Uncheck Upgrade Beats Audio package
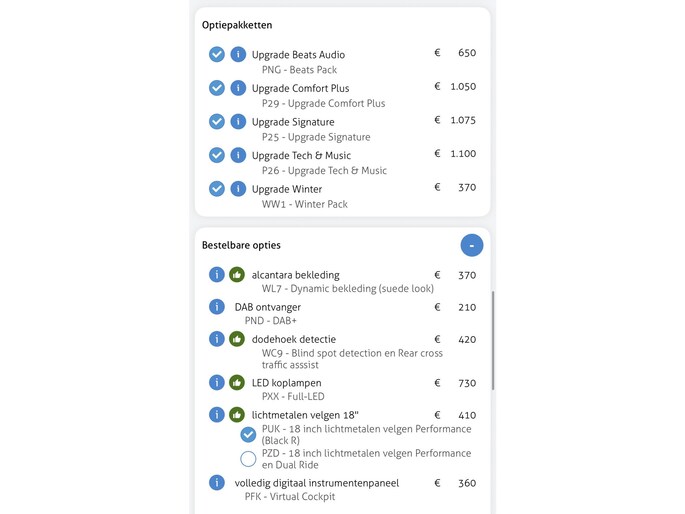 pos(217,54)
